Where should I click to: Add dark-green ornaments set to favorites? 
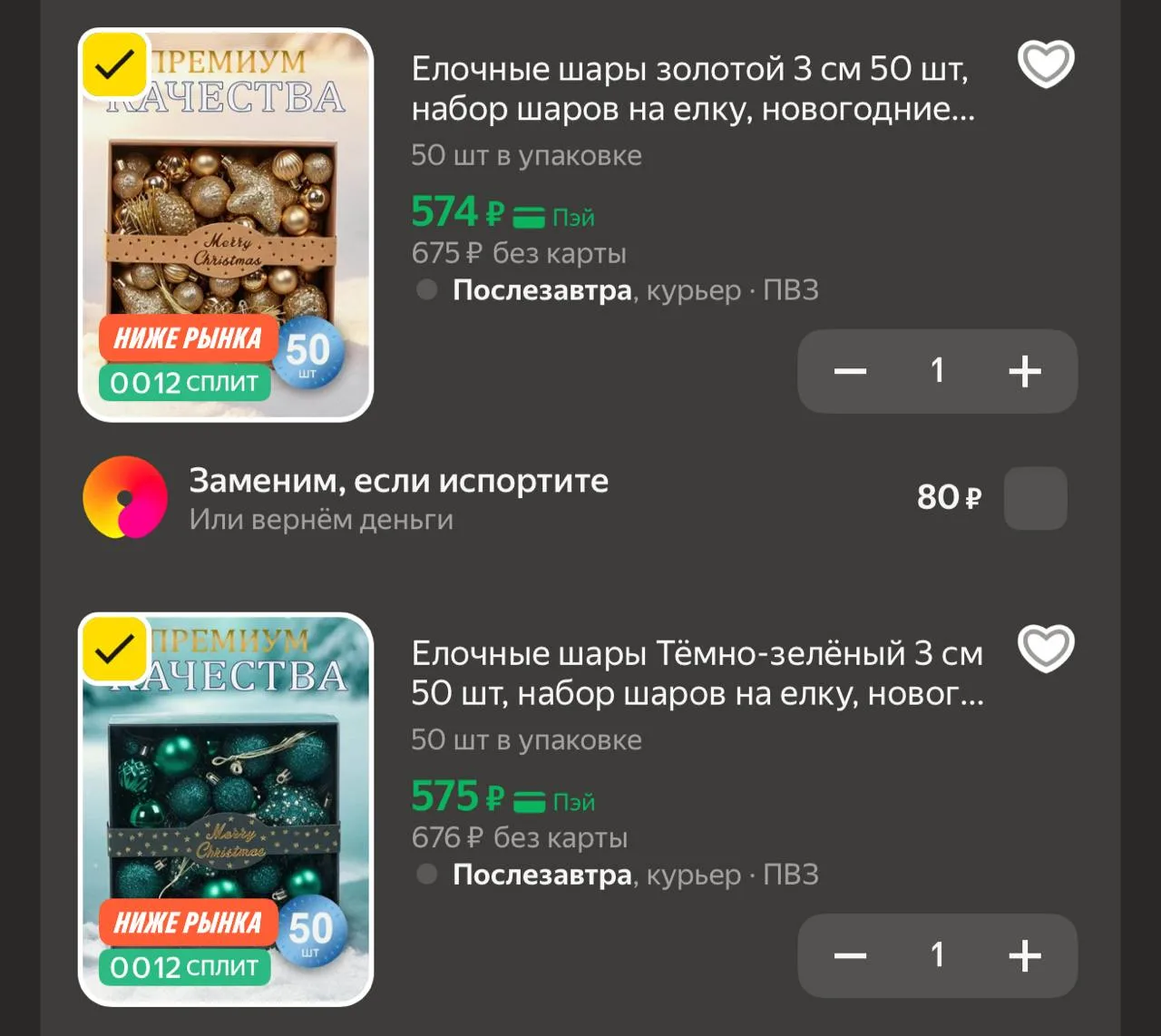[1046, 649]
